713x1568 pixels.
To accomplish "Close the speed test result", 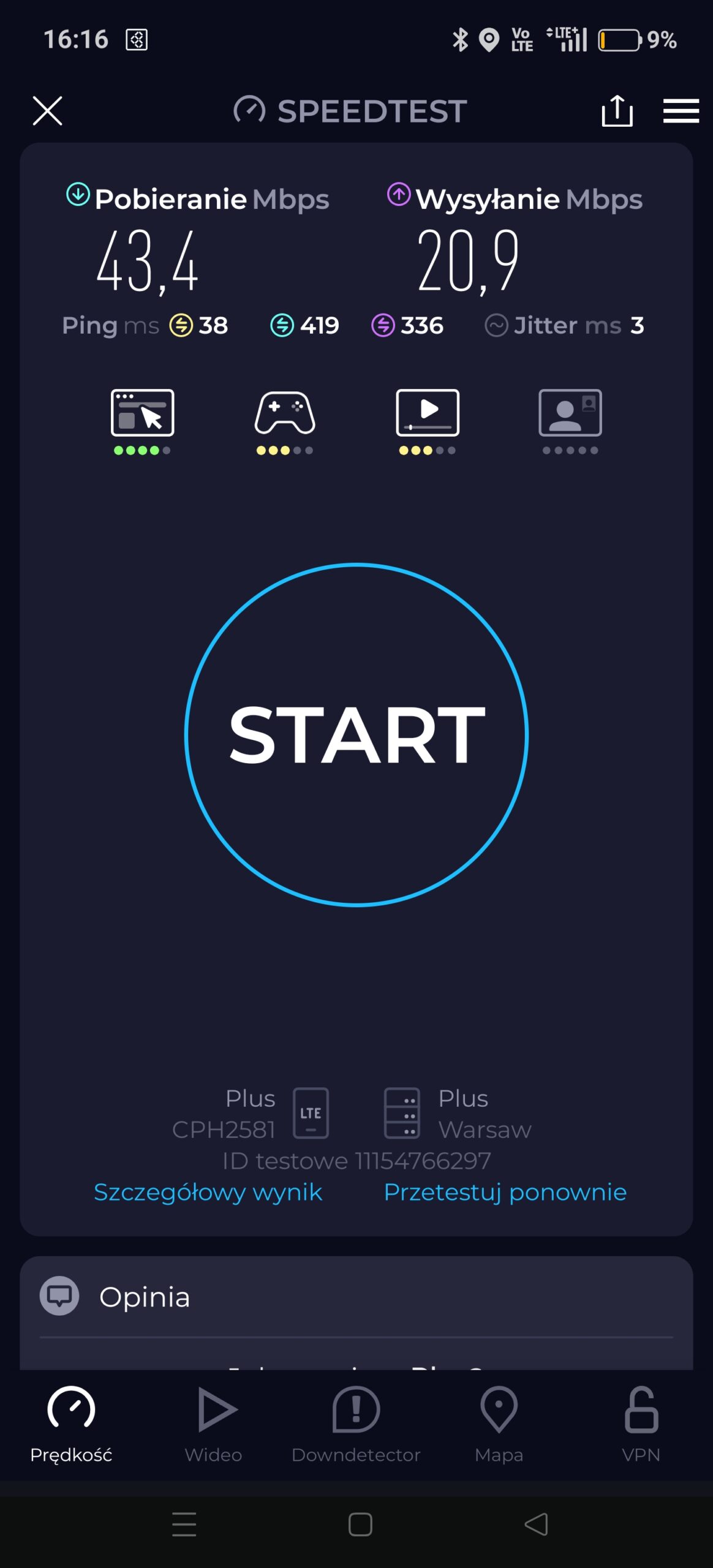I will (47, 111).
